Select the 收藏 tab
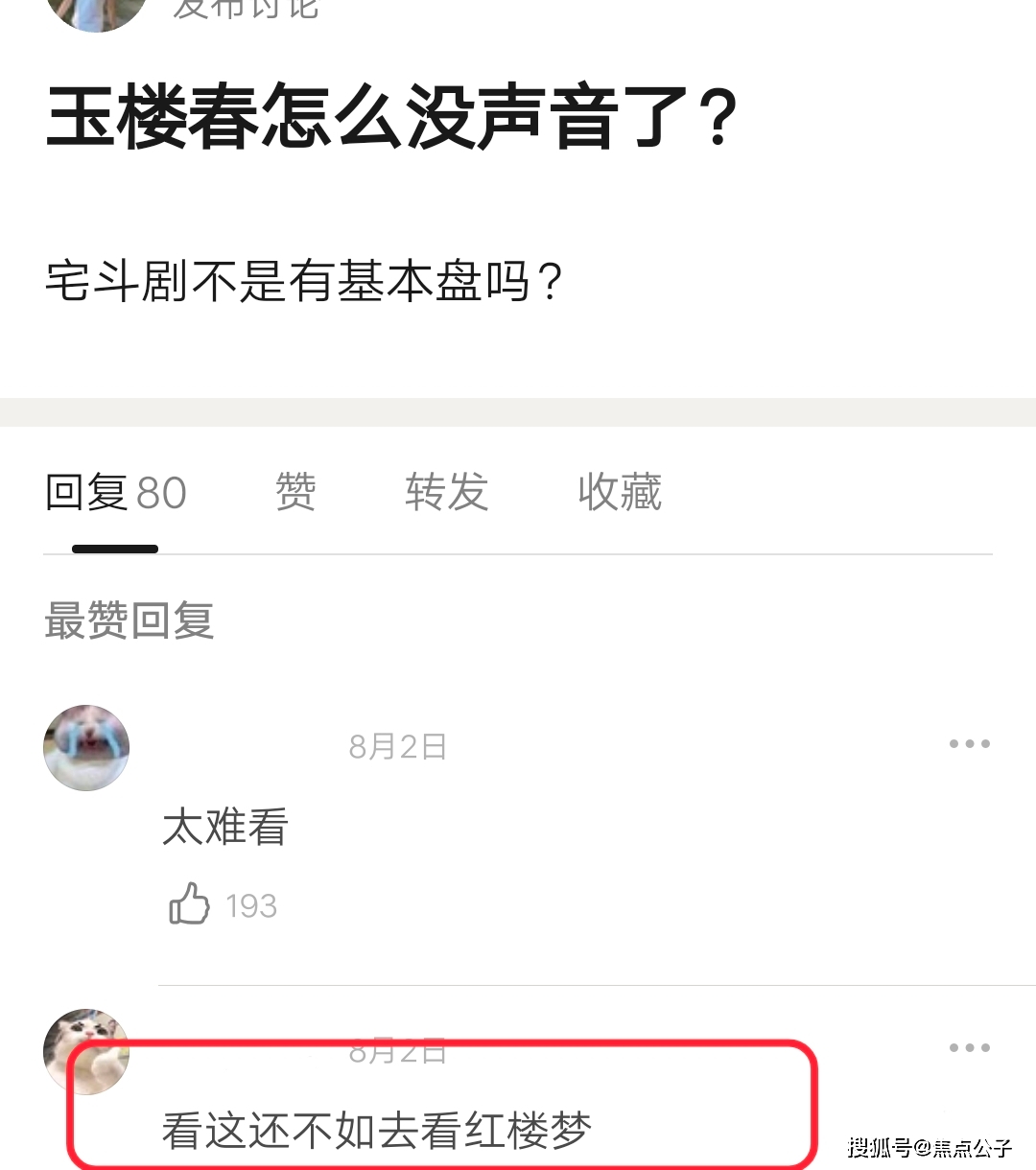Screen dimensions: 1036x1170 (620, 493)
